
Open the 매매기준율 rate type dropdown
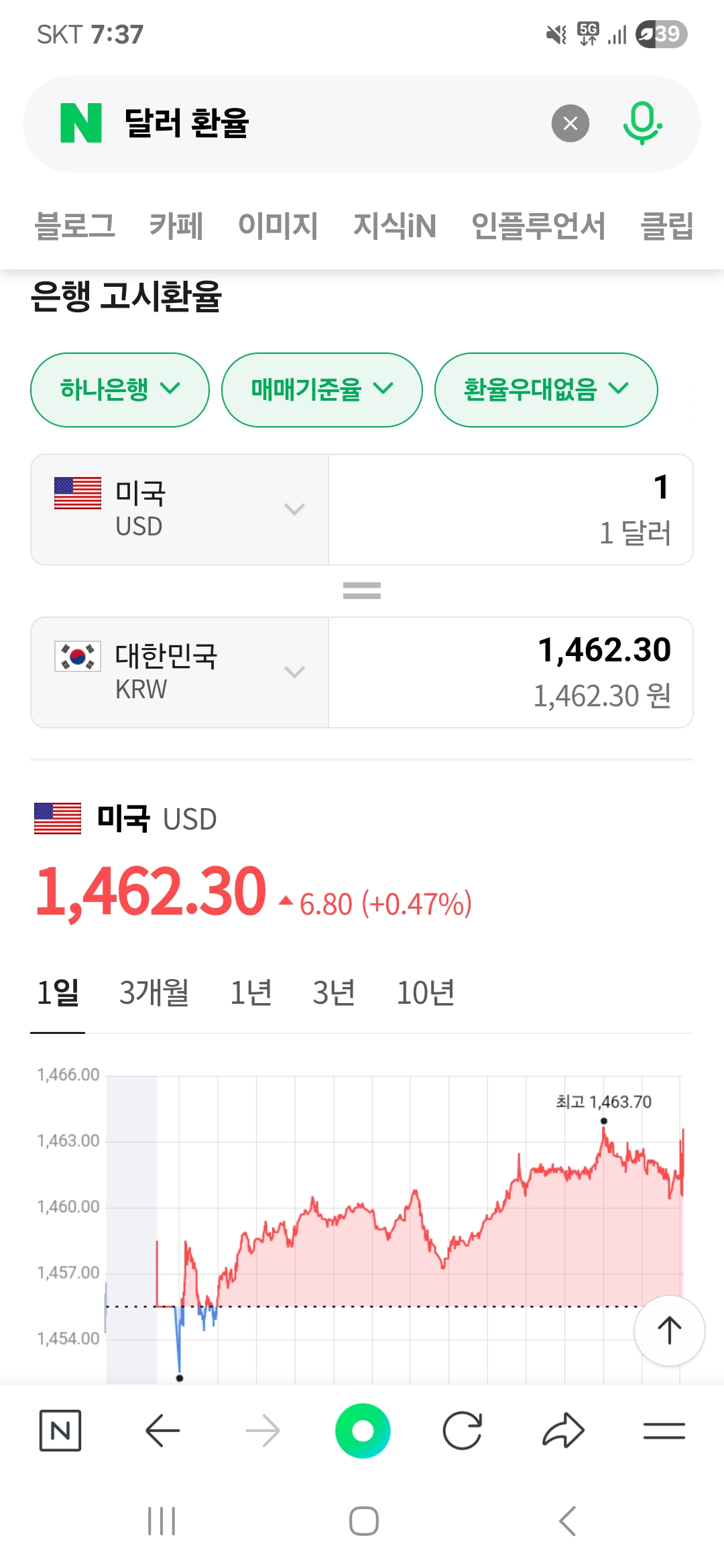322,389
